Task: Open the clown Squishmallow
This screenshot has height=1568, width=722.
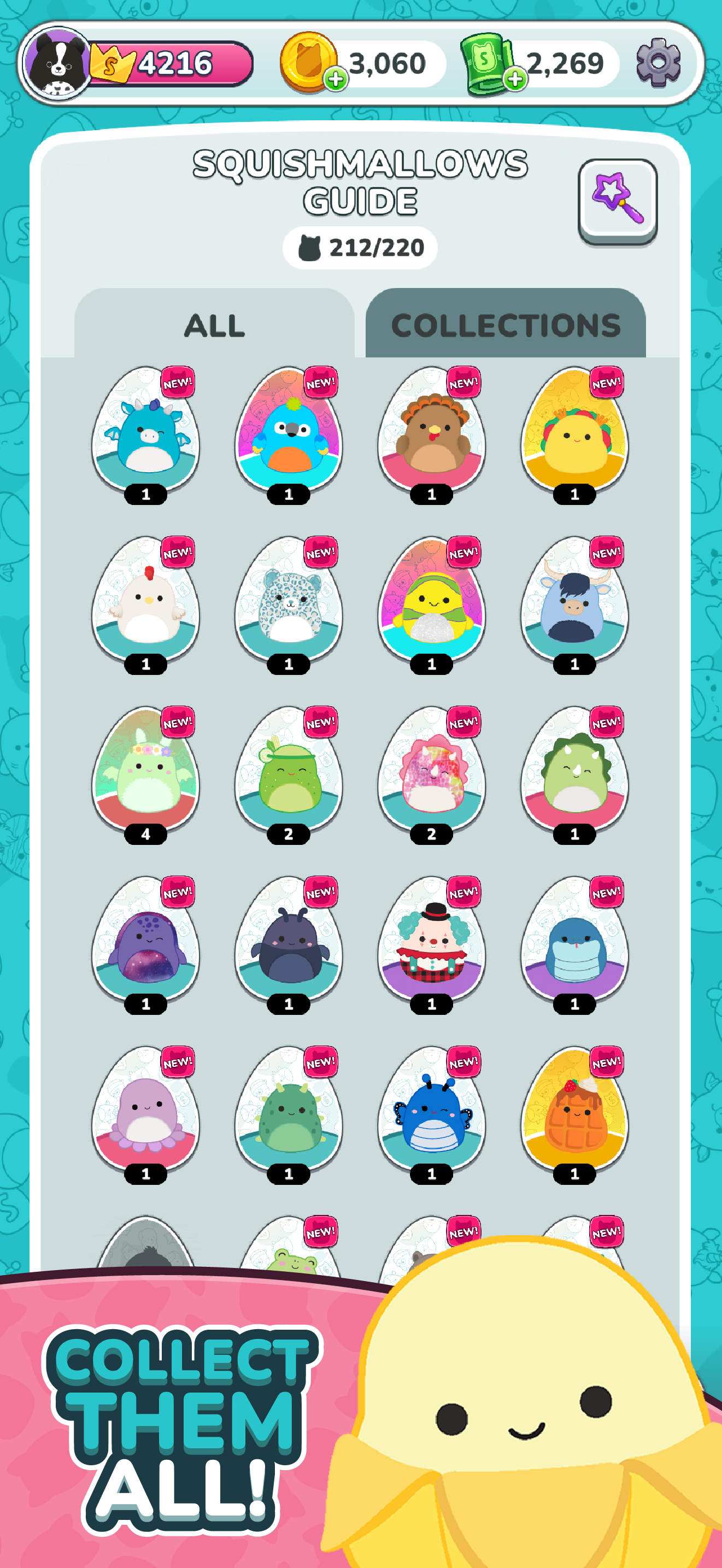Action: (432, 942)
